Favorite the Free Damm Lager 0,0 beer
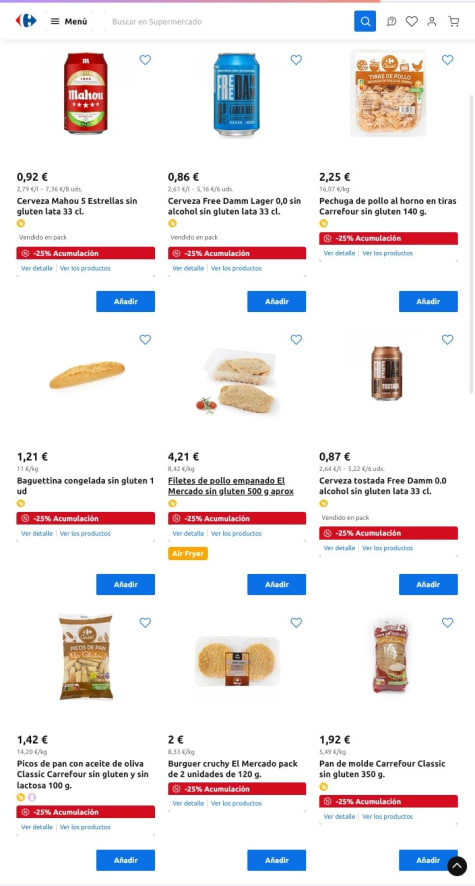This screenshot has height=886, width=475. [297, 60]
